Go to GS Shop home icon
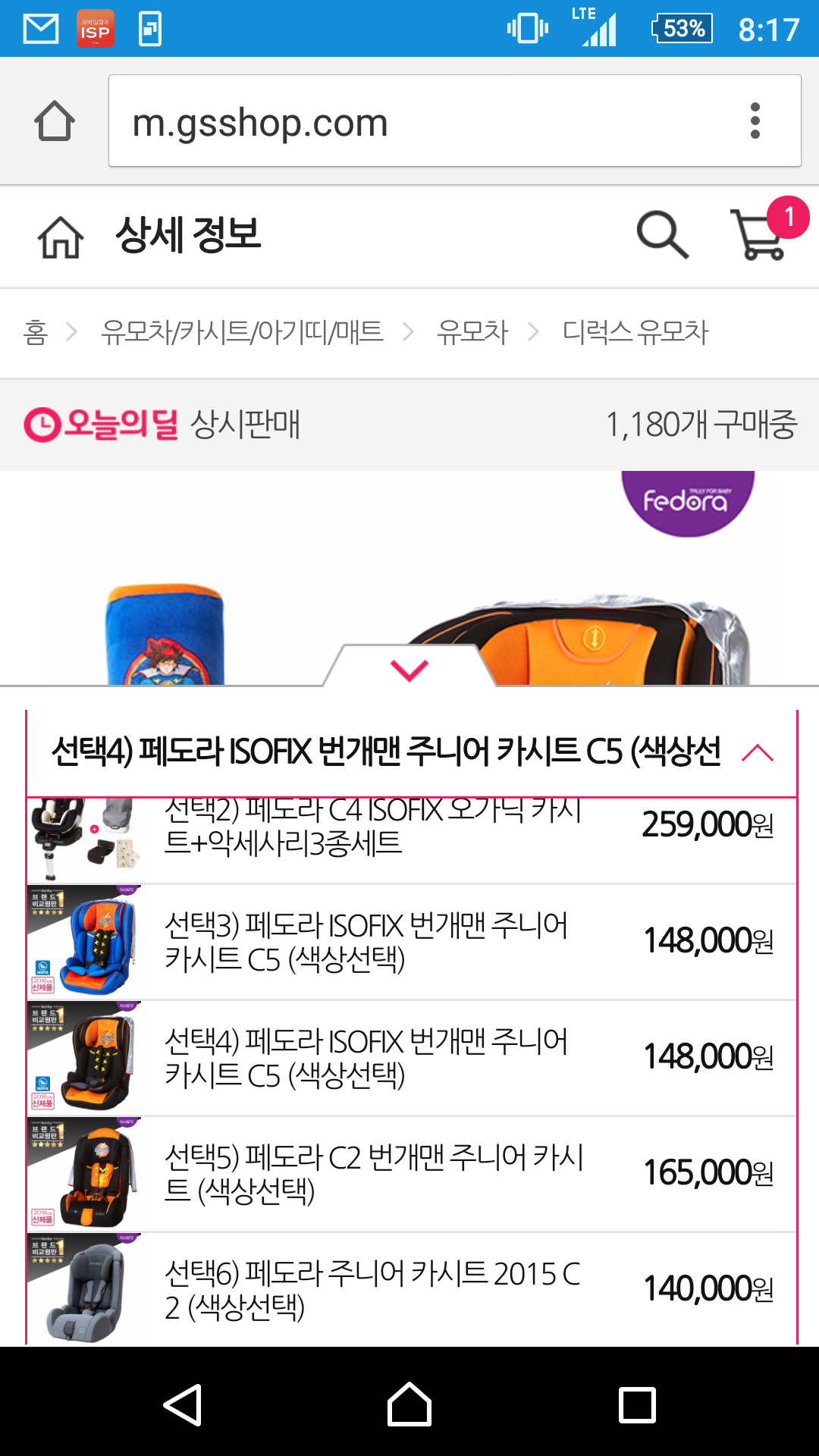The width and height of the screenshot is (819, 1456). pyautogui.click(x=61, y=237)
